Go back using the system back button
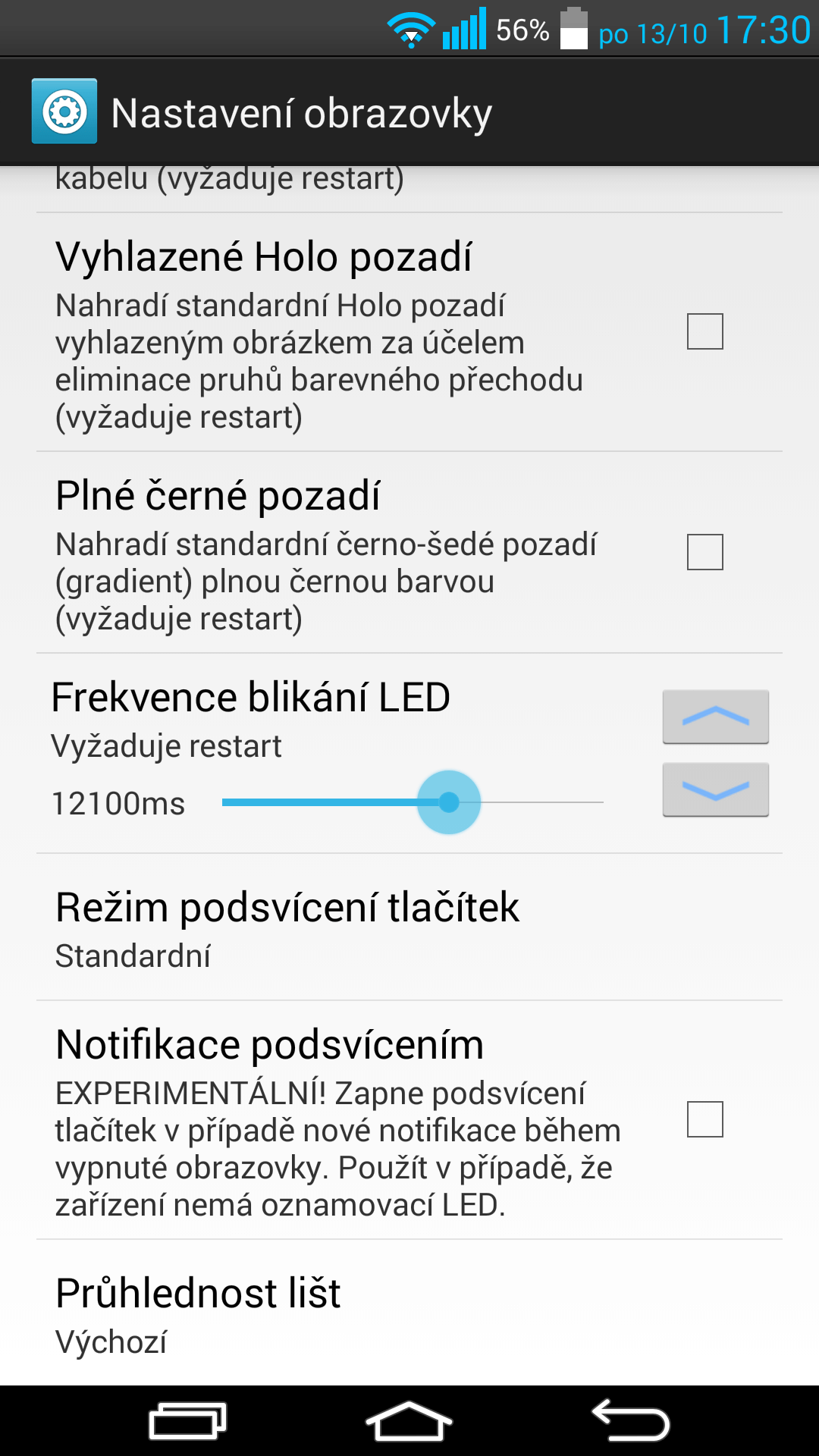 tap(631, 1420)
